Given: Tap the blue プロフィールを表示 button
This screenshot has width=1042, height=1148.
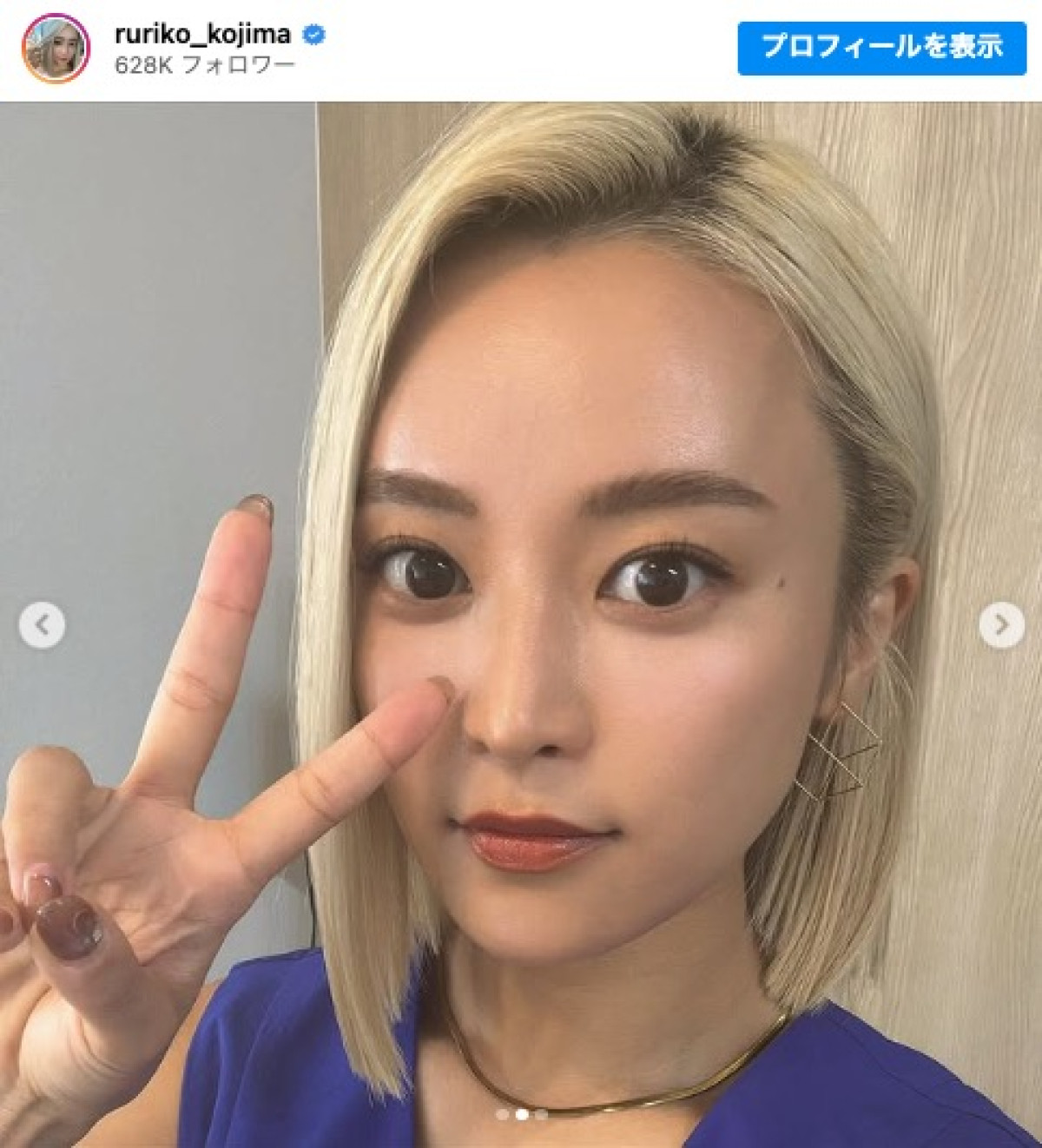Looking at the screenshot, I should click(881, 48).
